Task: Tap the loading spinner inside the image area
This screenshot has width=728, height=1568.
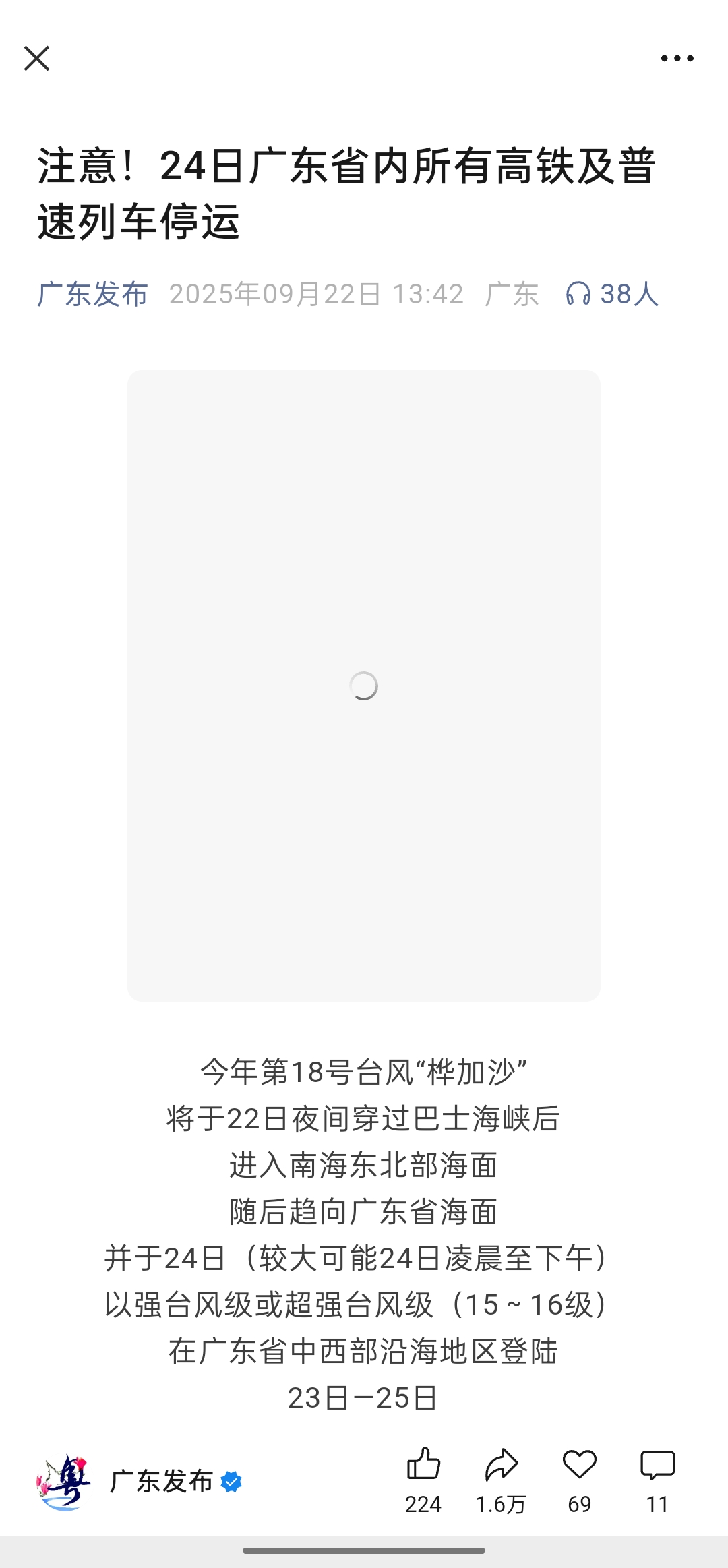Action: point(363,685)
